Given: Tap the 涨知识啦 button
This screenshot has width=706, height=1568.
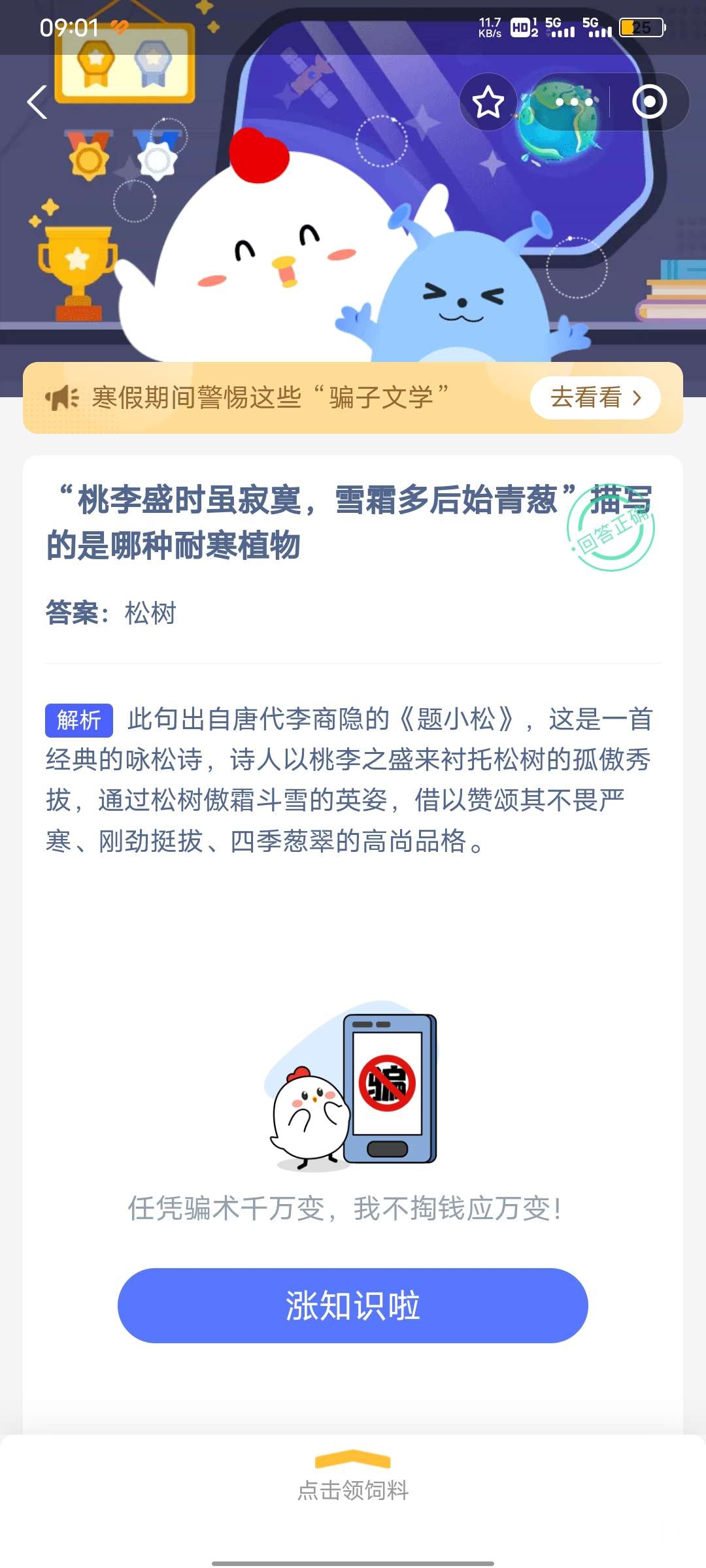Looking at the screenshot, I should click(353, 1305).
